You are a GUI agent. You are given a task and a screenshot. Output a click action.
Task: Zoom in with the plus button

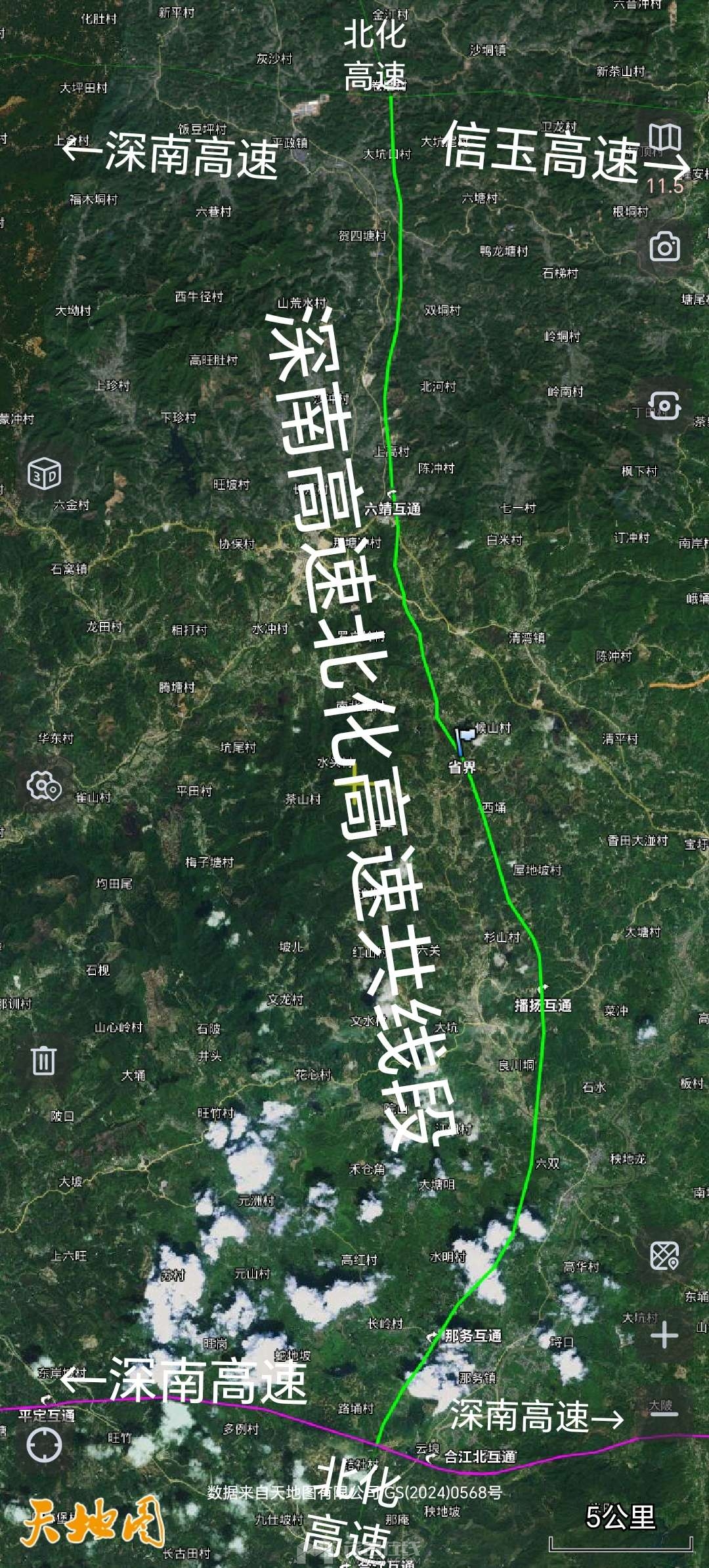pyautogui.click(x=664, y=1334)
